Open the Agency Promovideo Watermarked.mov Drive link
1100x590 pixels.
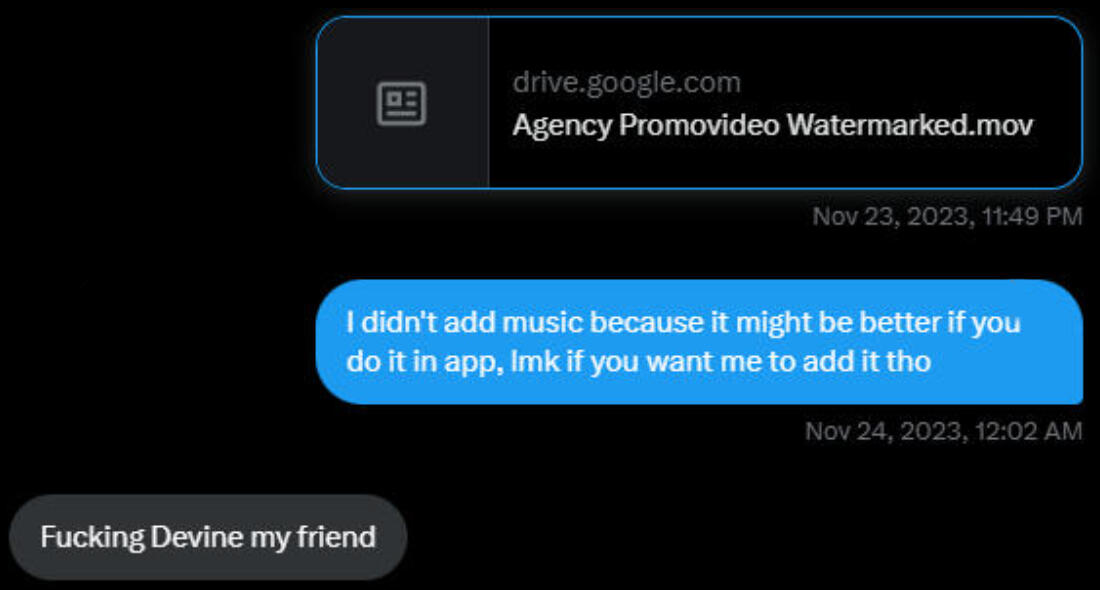click(771, 126)
